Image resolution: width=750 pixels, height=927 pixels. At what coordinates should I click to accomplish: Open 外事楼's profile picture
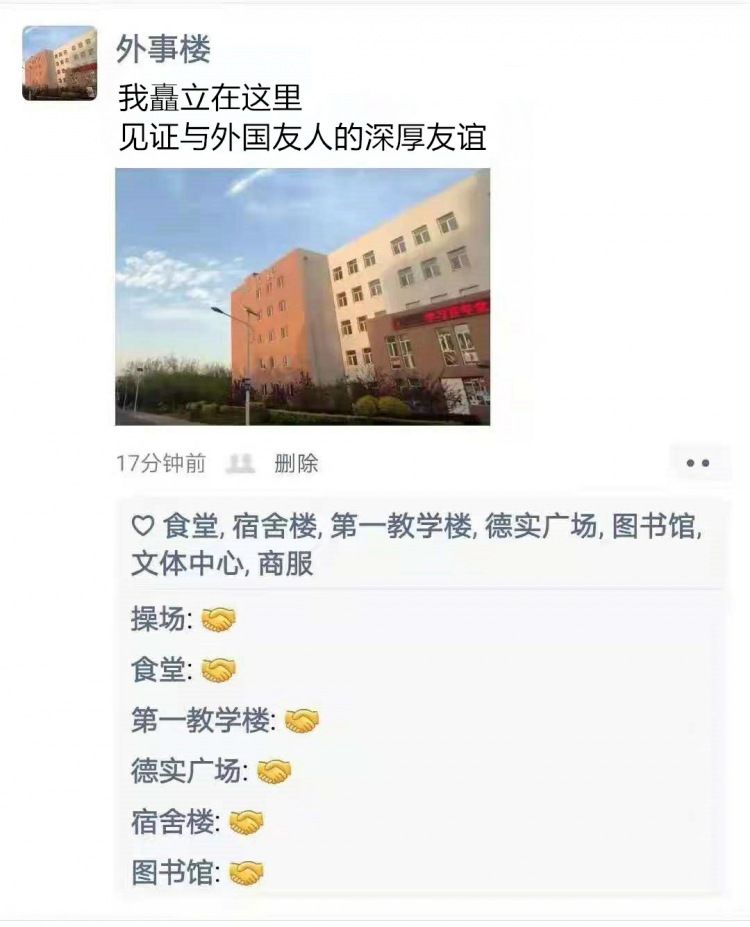59,62
